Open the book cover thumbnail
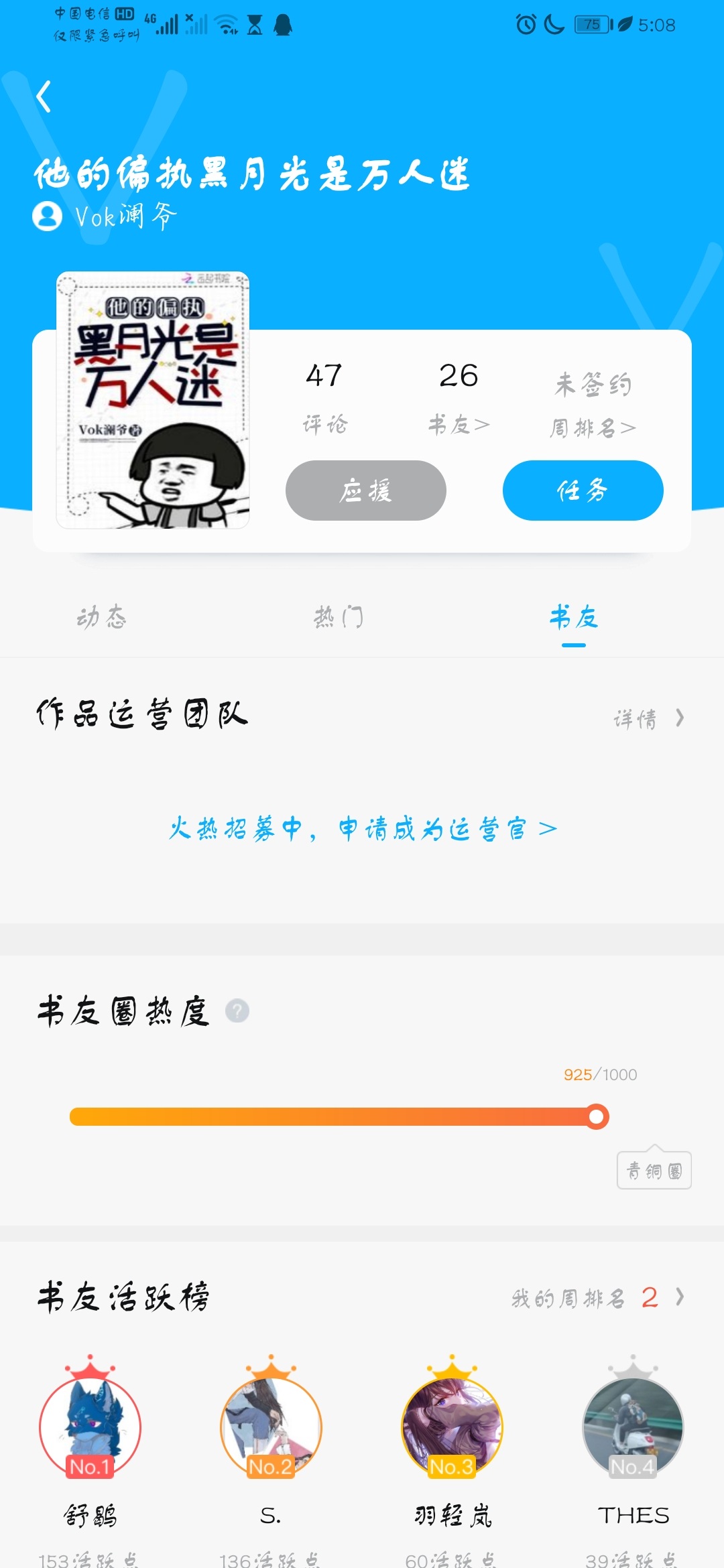The image size is (724, 1568). tap(153, 400)
